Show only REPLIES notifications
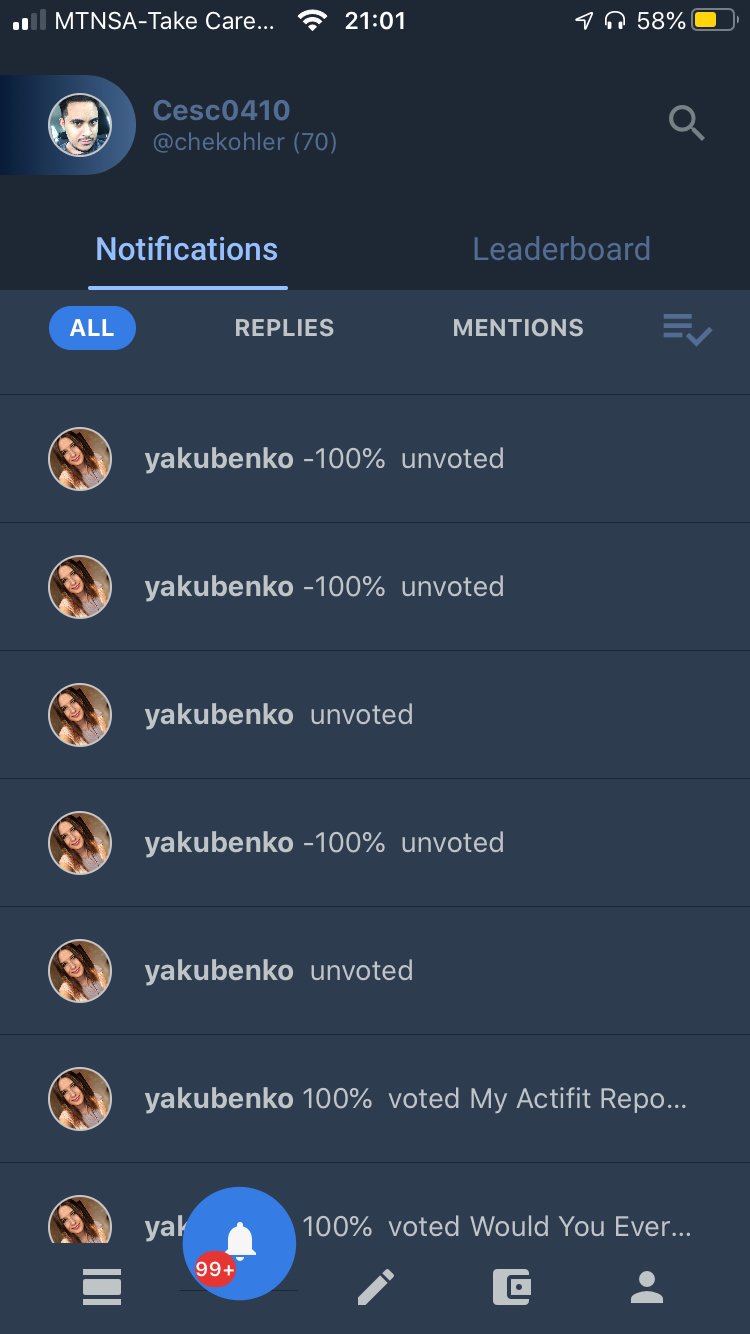Screen dimensions: 750x1334 tap(284, 328)
